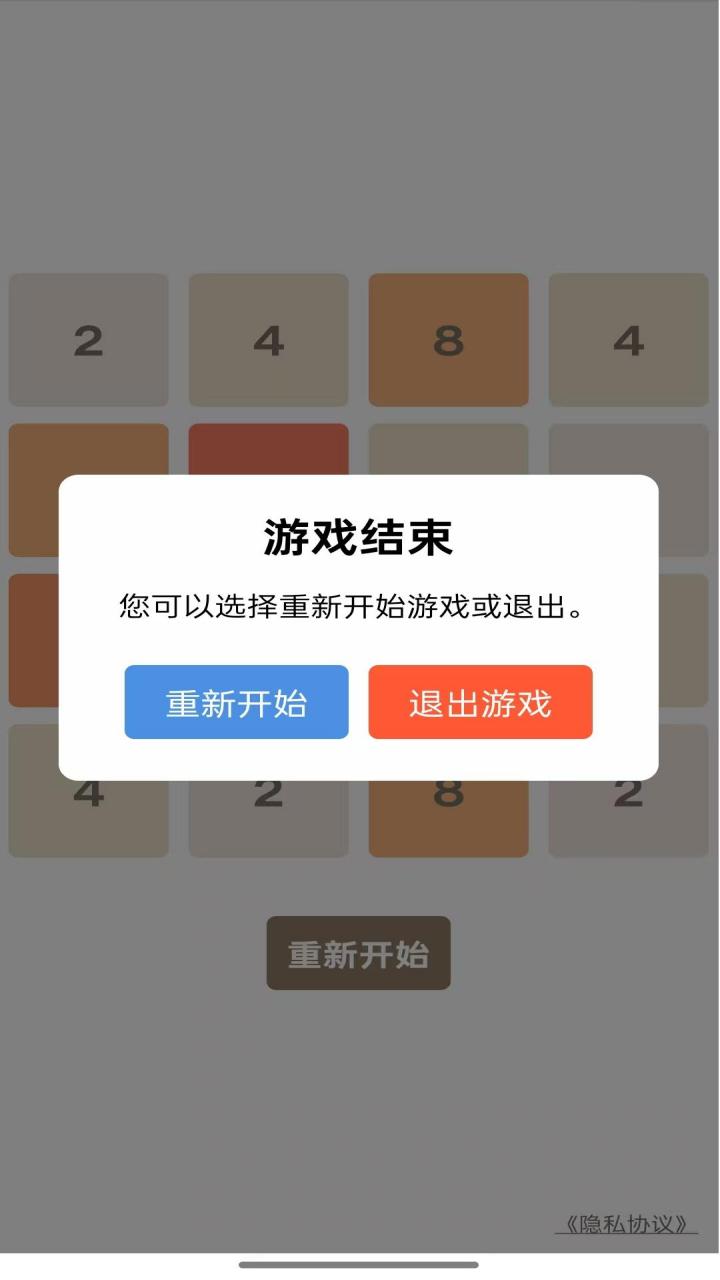Tap the blue 重新开始 button in dialog
Image resolution: width=720 pixels, height=1280 pixels.
click(x=236, y=702)
